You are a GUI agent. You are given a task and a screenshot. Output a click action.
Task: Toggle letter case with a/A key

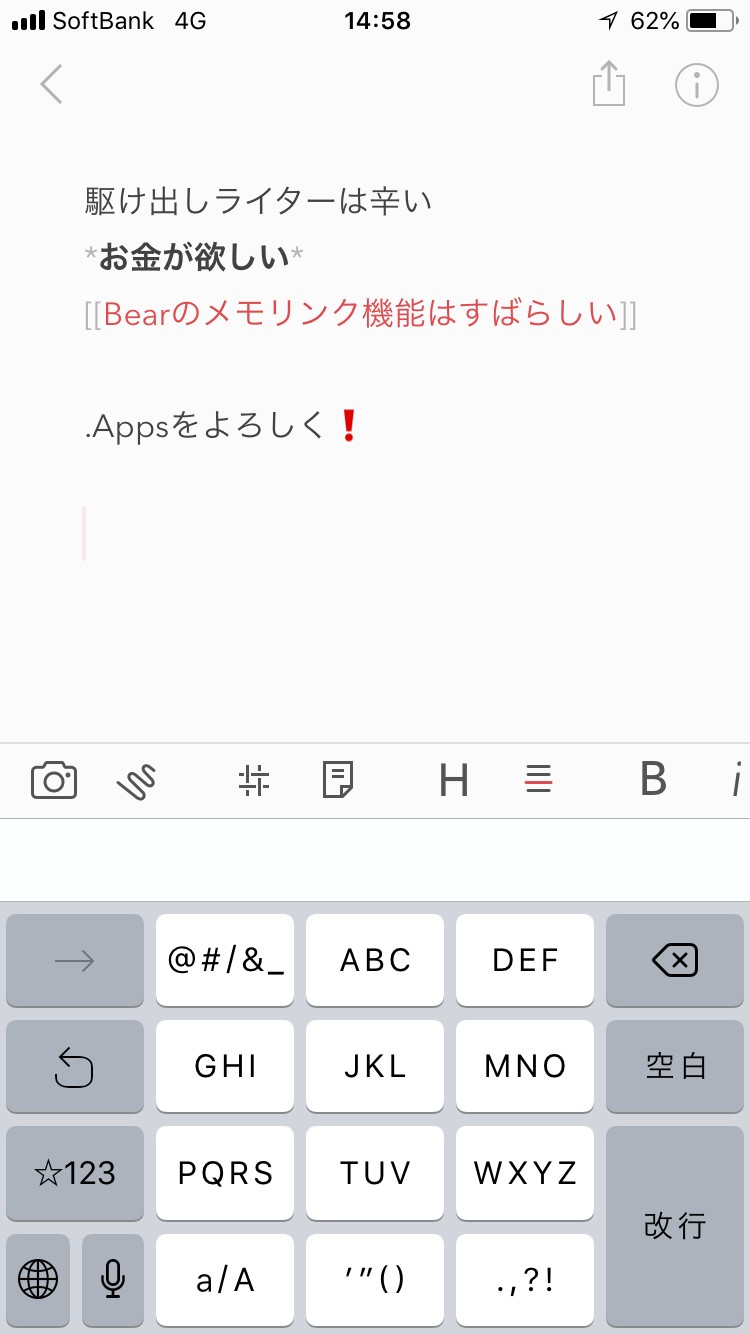tap(225, 1279)
